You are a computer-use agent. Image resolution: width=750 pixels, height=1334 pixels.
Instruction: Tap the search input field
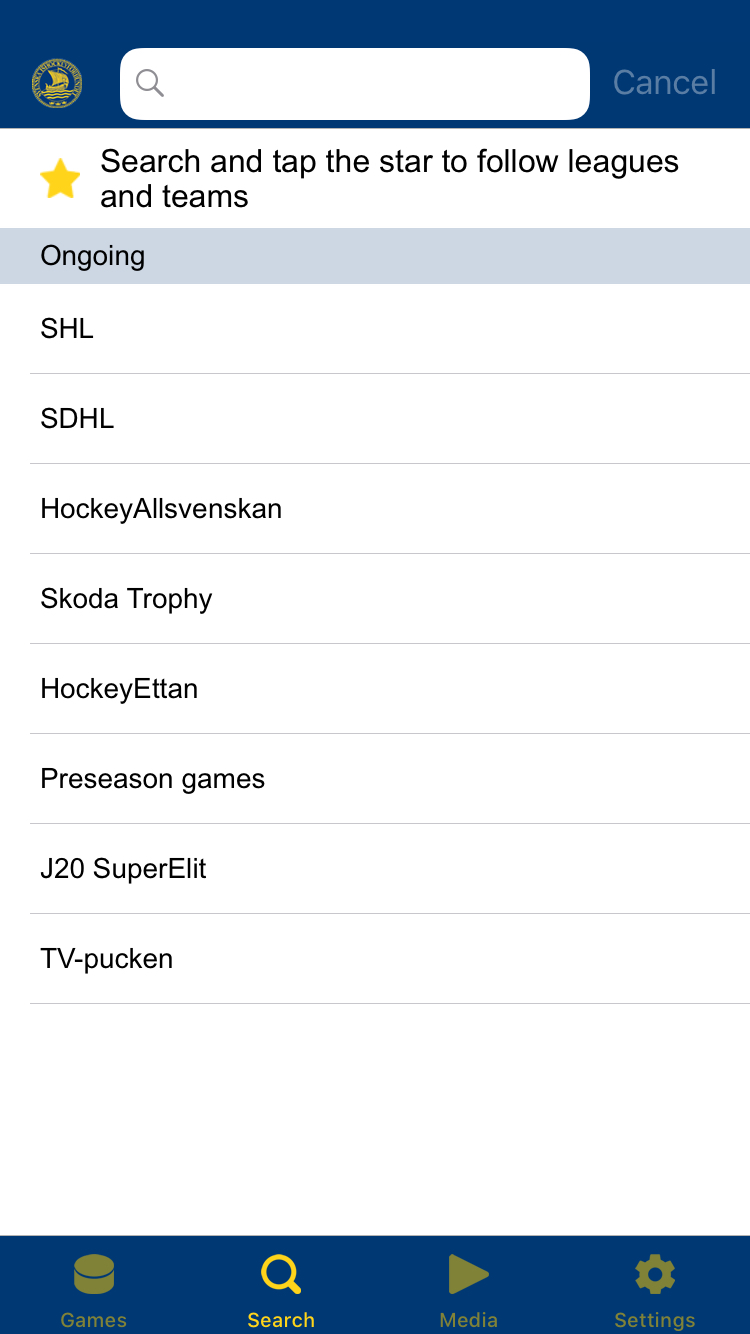point(355,83)
